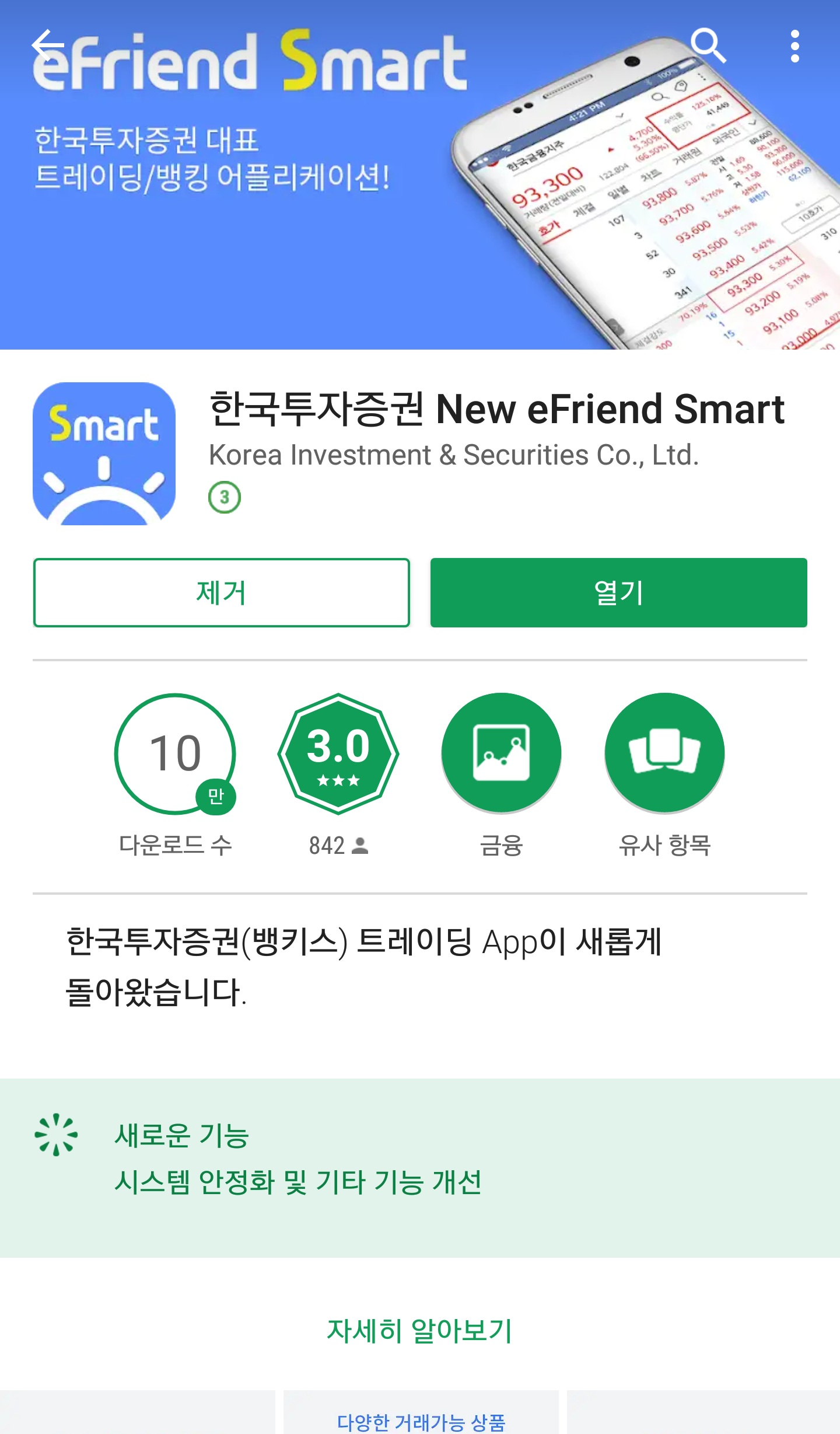Open developer Korea Investment & Securities page

coord(453,455)
